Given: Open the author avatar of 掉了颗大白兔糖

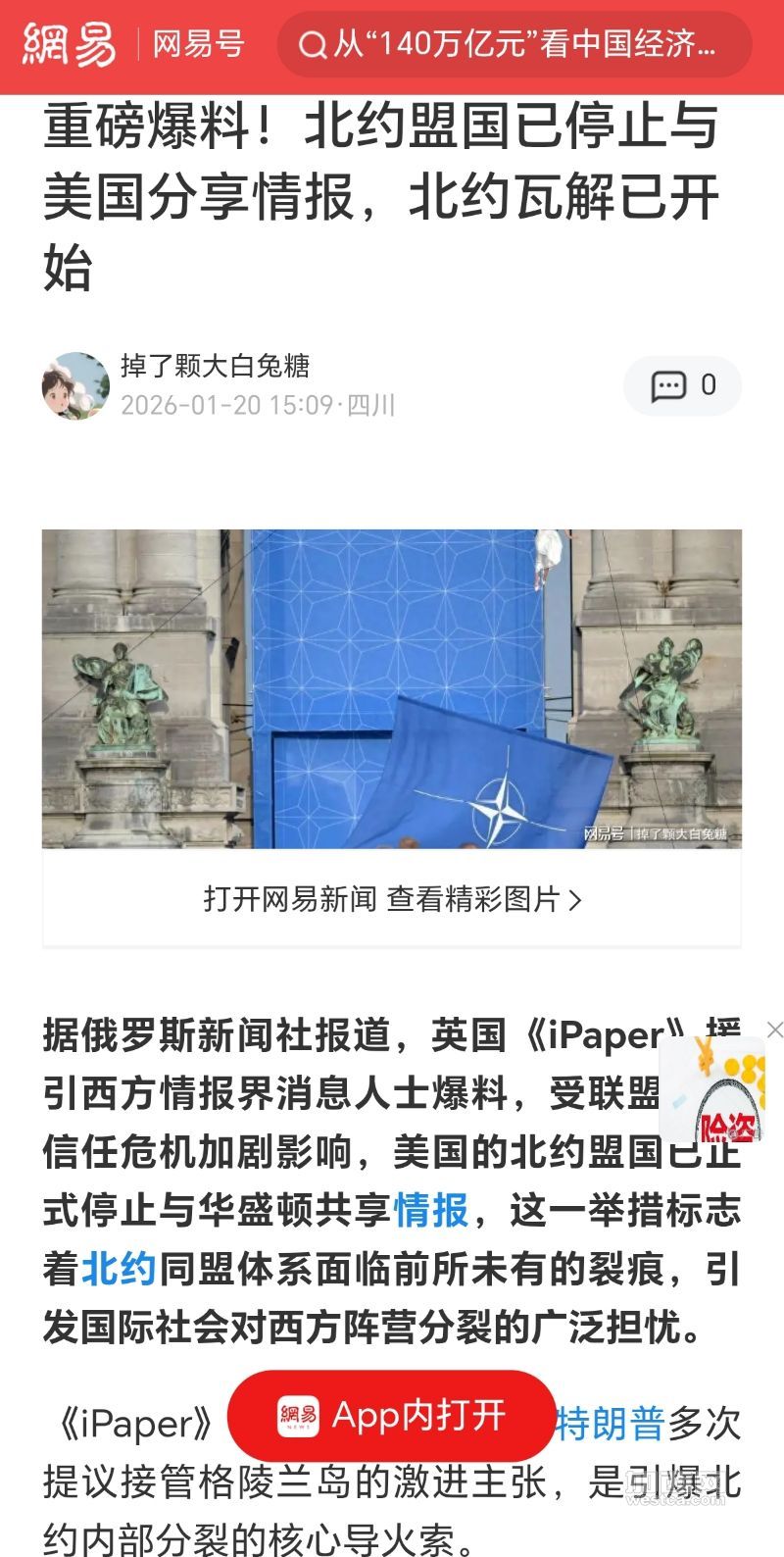Looking at the screenshot, I should click(x=75, y=385).
